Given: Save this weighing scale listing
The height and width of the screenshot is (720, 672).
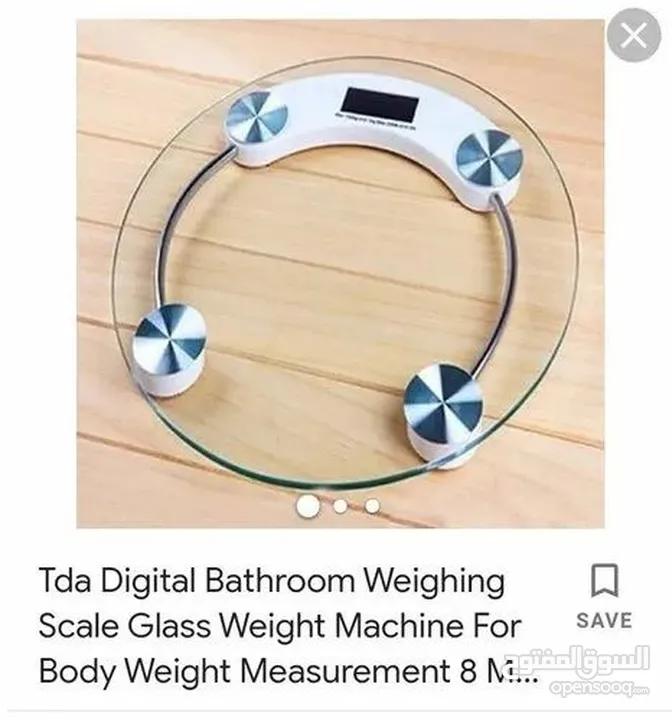Looking at the screenshot, I should click(604, 596).
